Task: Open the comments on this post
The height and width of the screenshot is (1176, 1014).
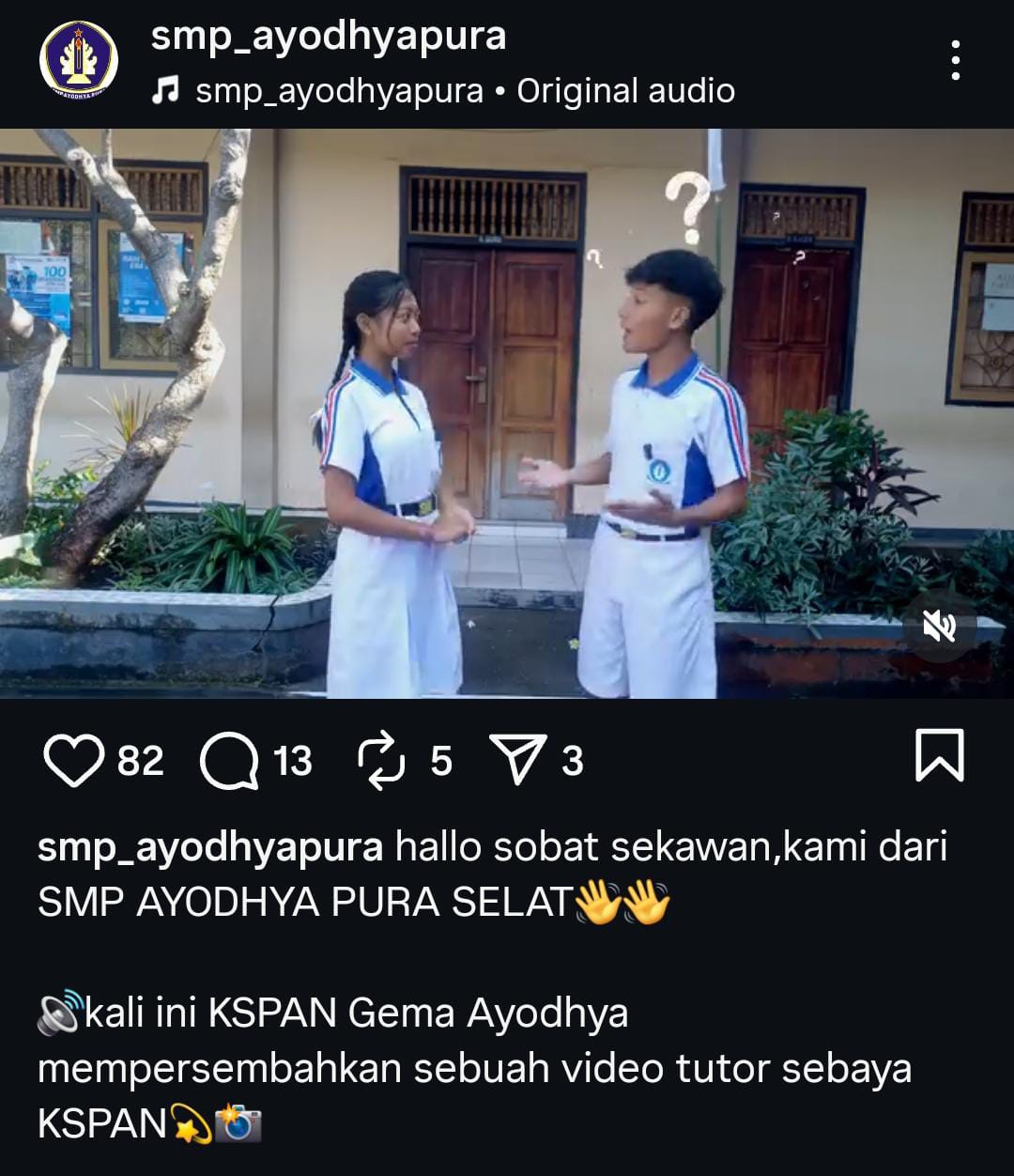Action: click(x=229, y=760)
